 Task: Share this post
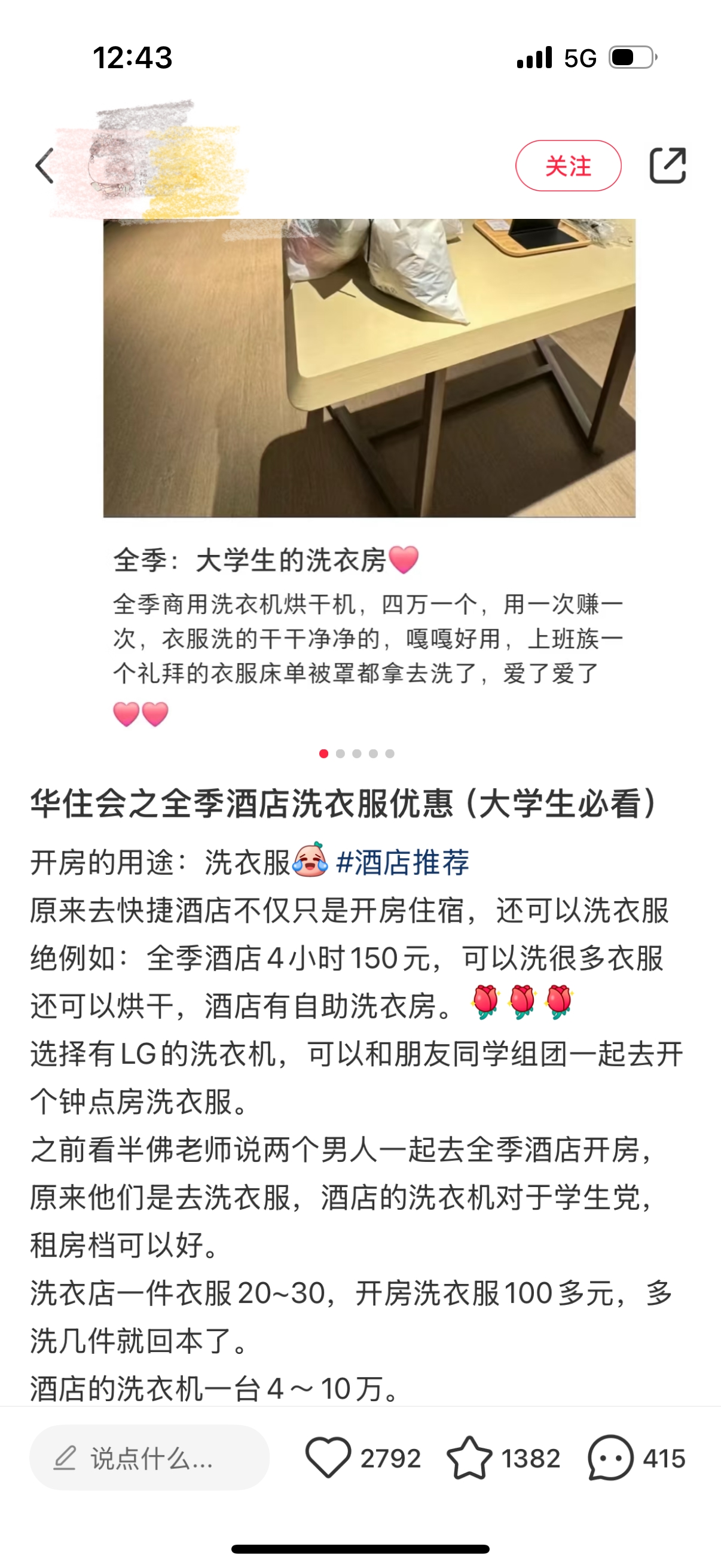tap(667, 166)
